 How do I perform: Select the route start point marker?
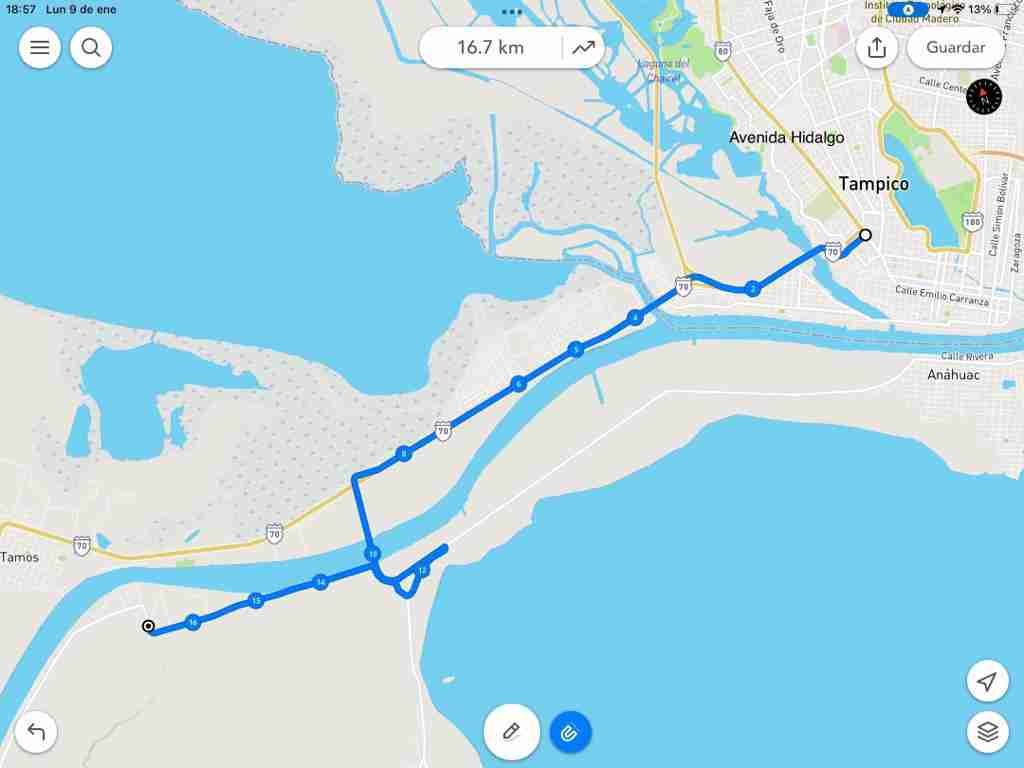click(865, 235)
